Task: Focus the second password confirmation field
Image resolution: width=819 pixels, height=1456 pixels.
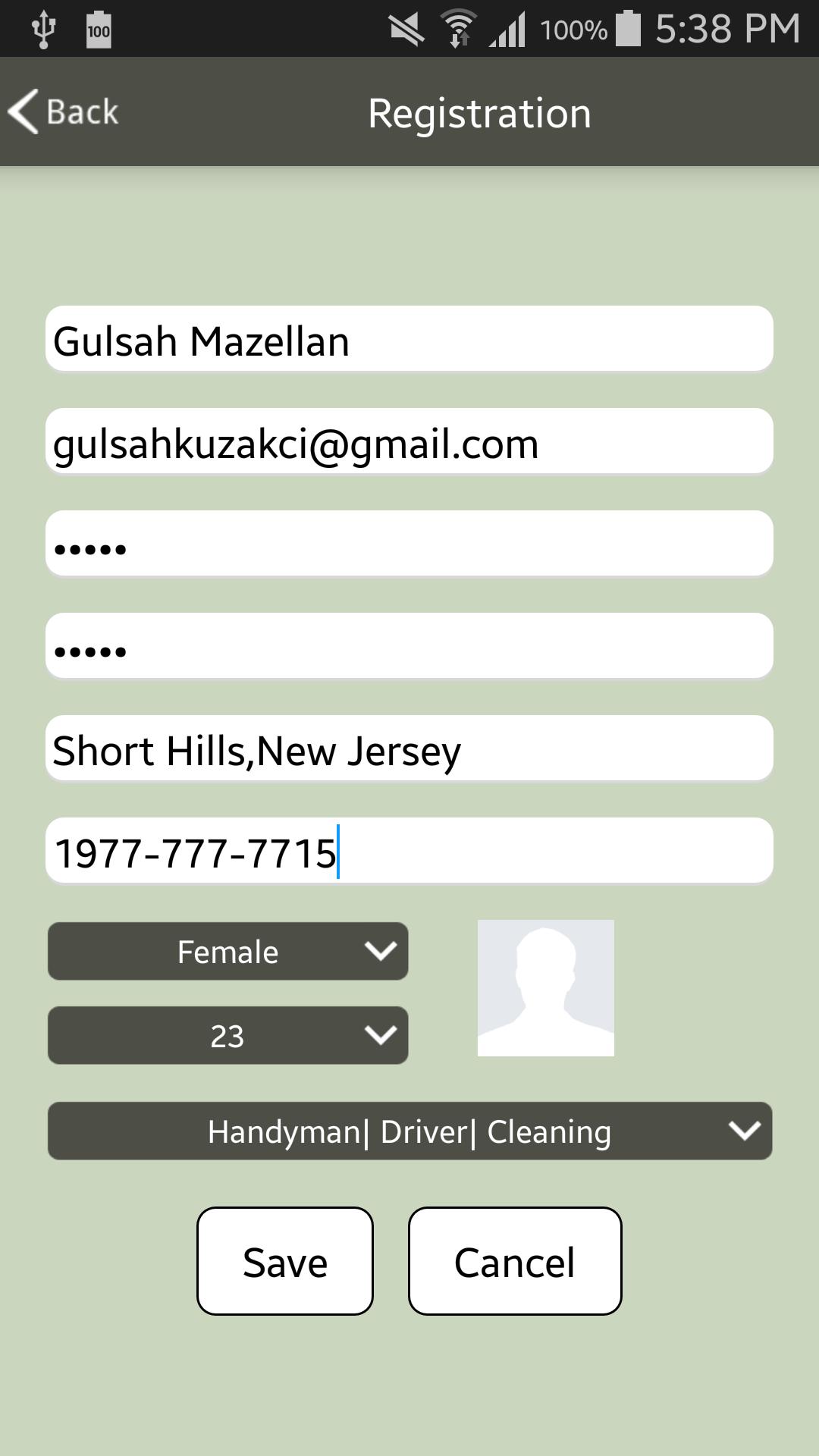Action: [409, 646]
